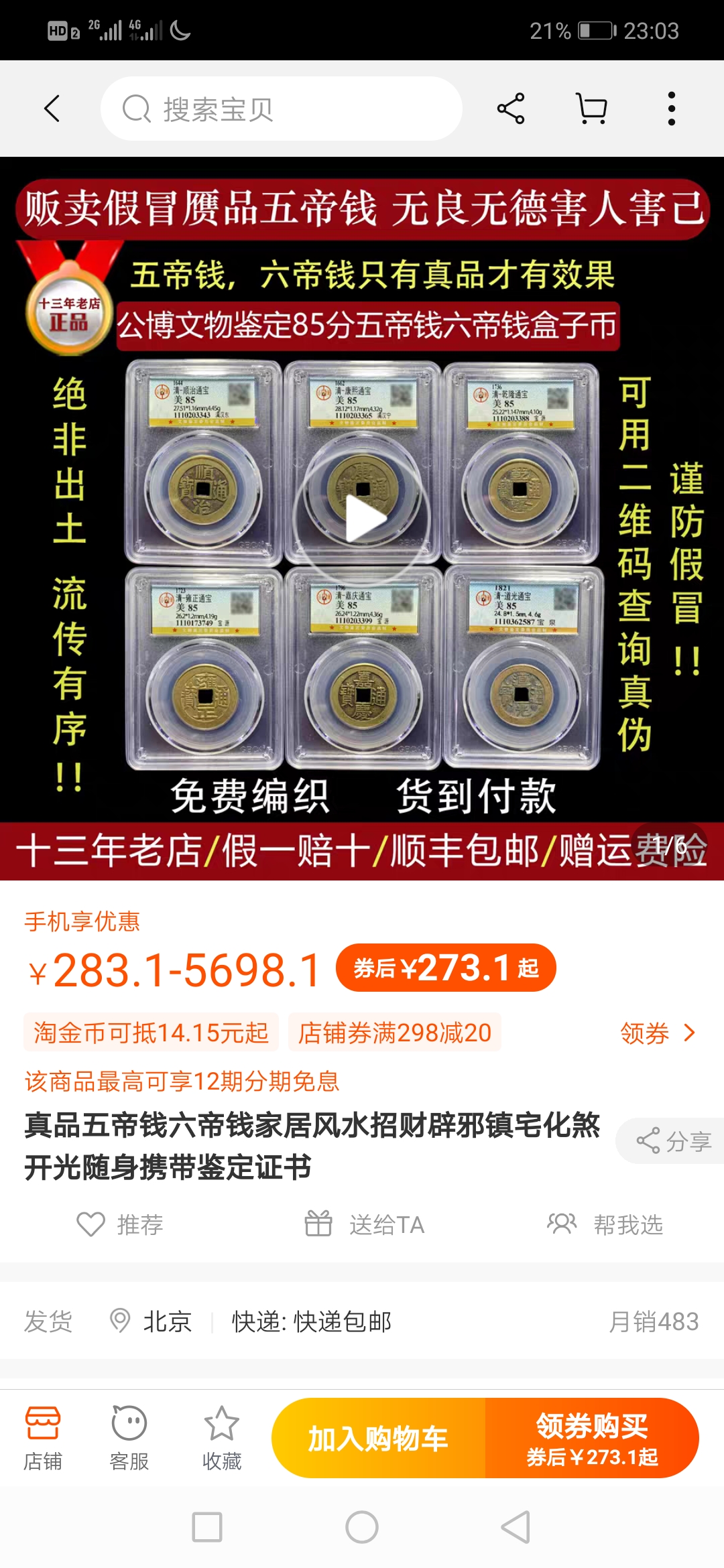Recommend this item with 推荐

point(121,1224)
